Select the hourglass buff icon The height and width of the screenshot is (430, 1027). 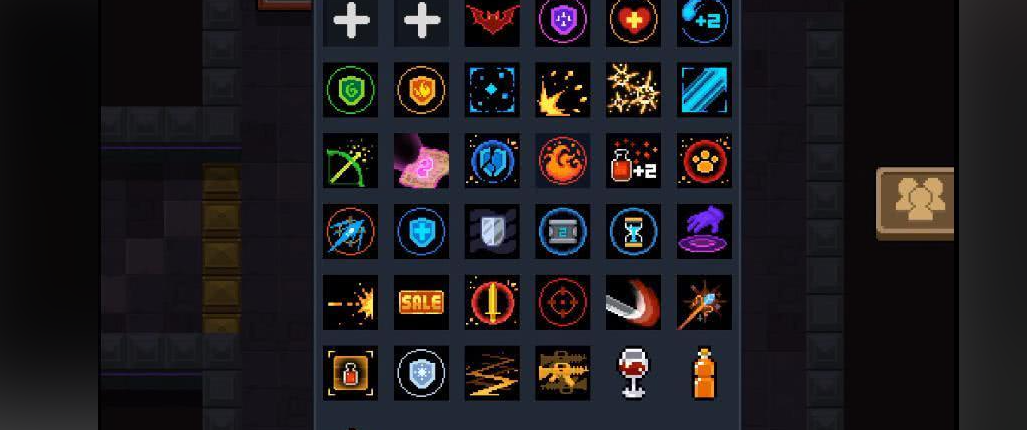coord(633,232)
